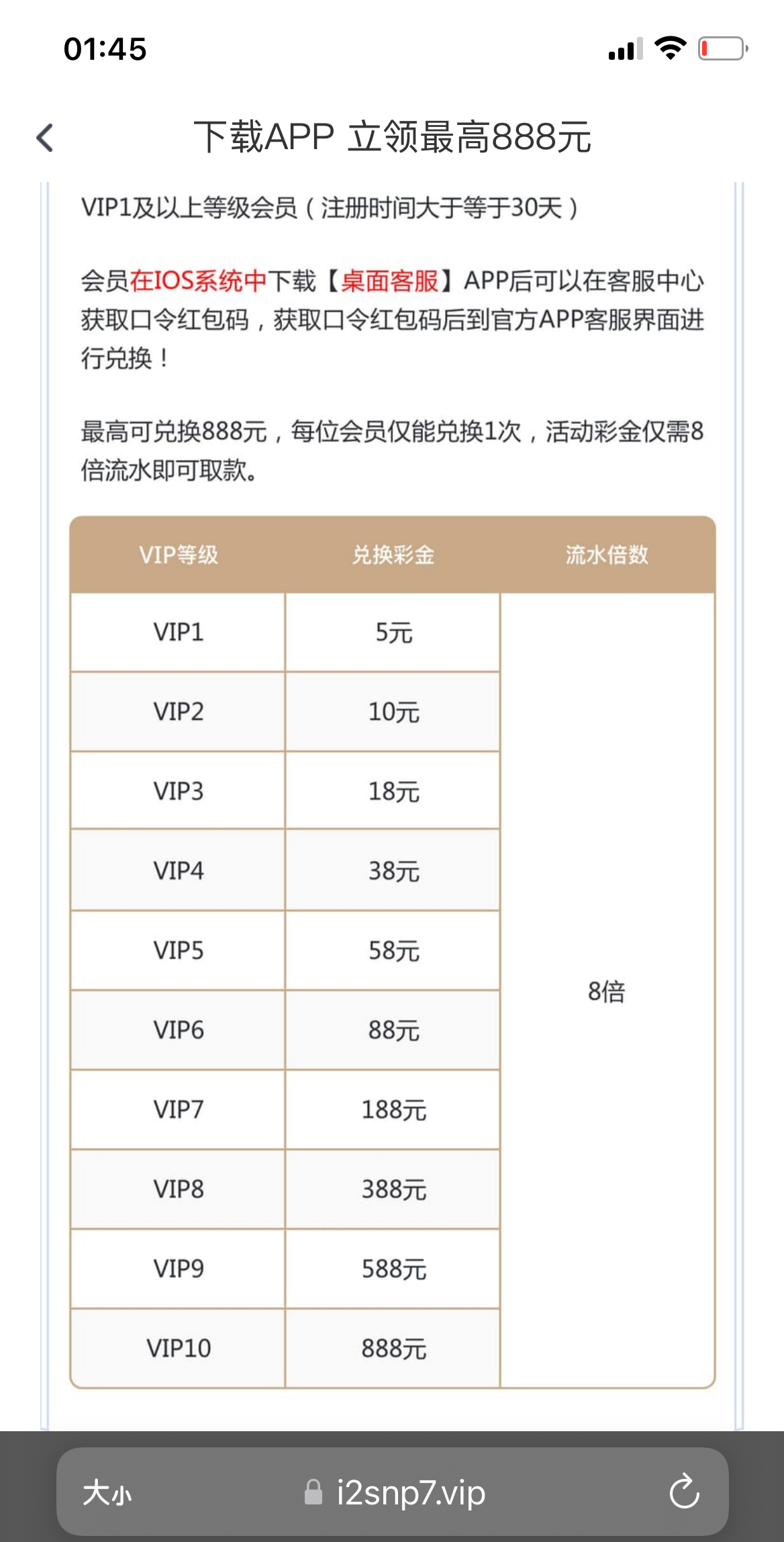This screenshot has width=784, height=1542.
Task: Go back using the header arrow
Action: [x=45, y=138]
